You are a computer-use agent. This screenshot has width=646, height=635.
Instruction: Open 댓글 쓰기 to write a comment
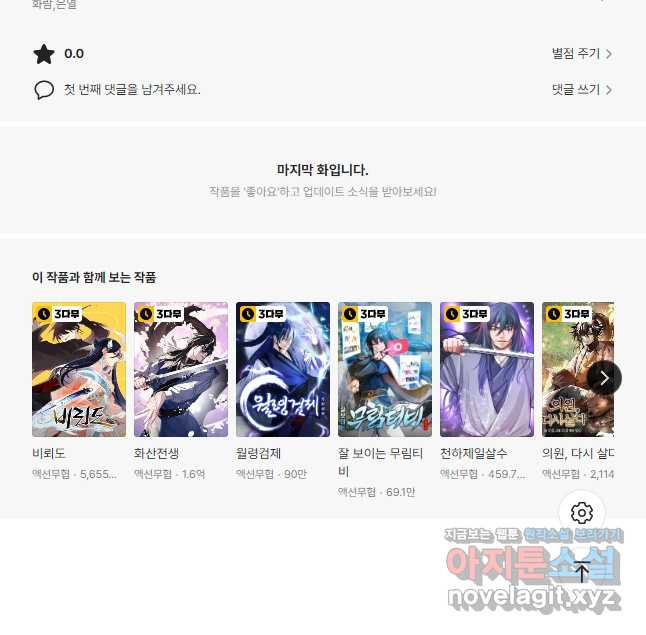[581, 90]
